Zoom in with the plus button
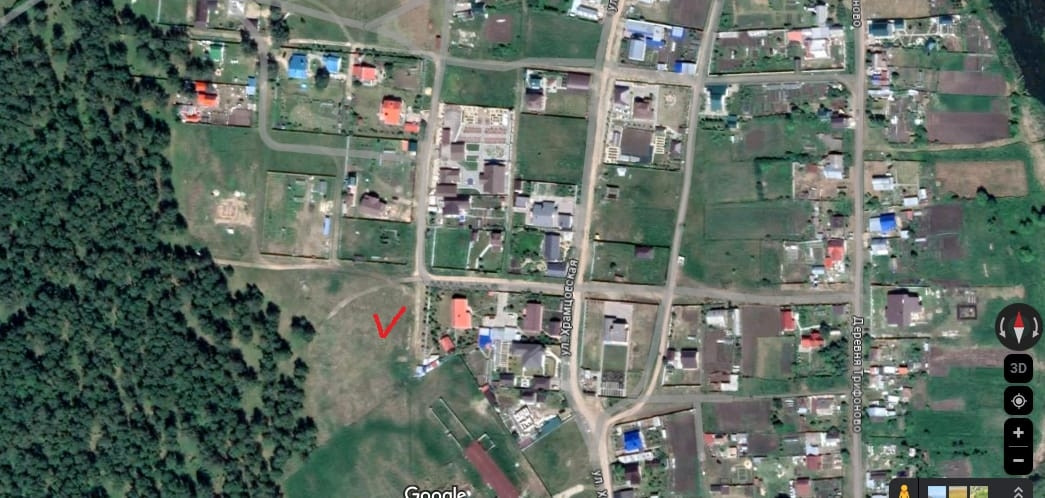The width and height of the screenshot is (1045, 498). pos(1018,433)
